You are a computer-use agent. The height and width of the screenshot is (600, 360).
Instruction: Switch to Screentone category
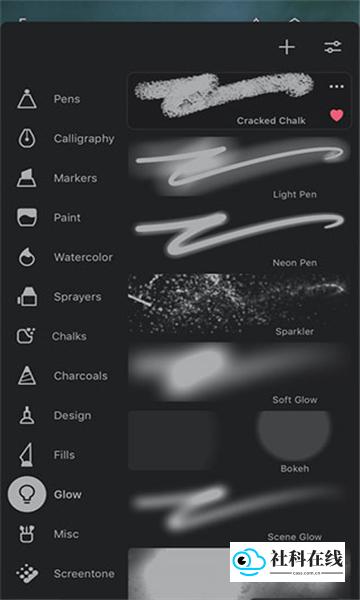point(65,574)
